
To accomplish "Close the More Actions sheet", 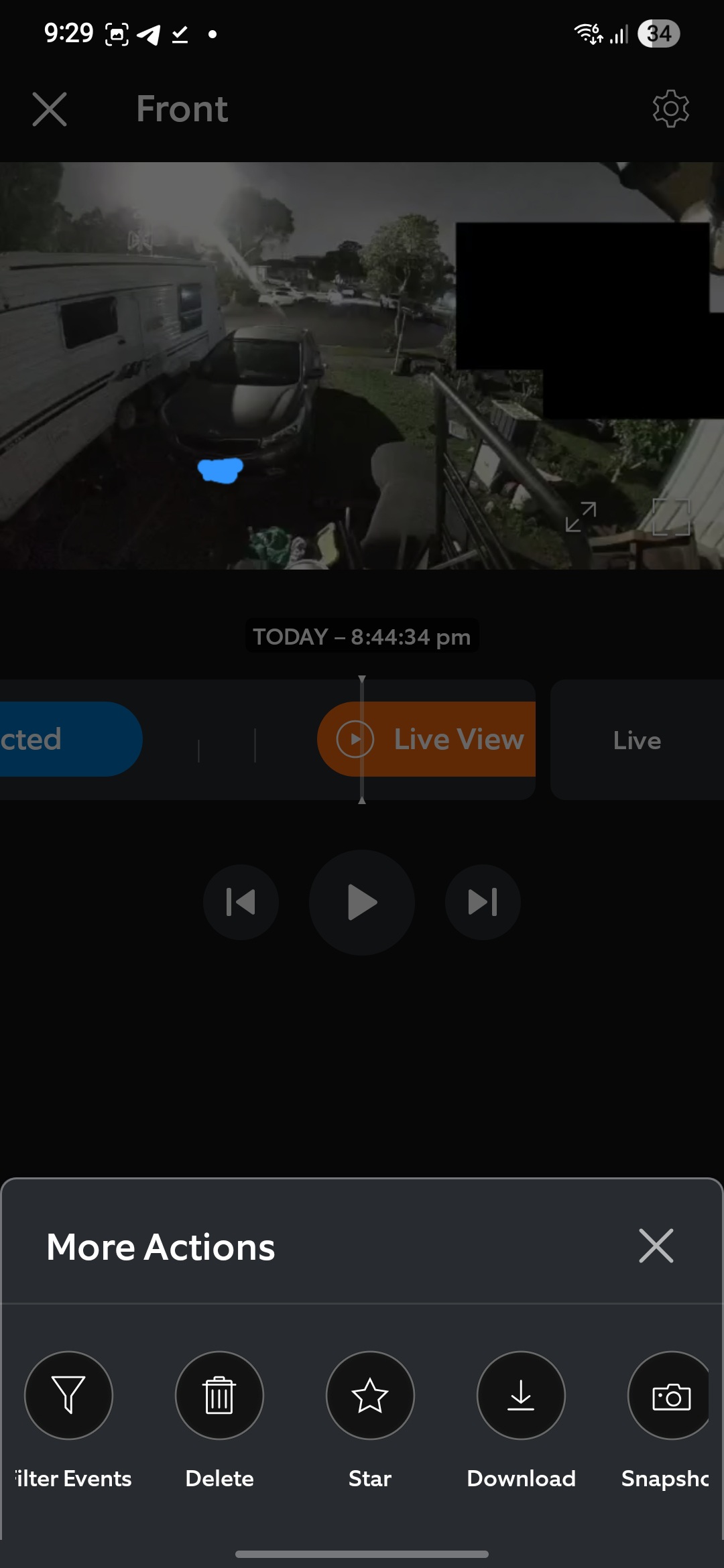I will point(656,1246).
